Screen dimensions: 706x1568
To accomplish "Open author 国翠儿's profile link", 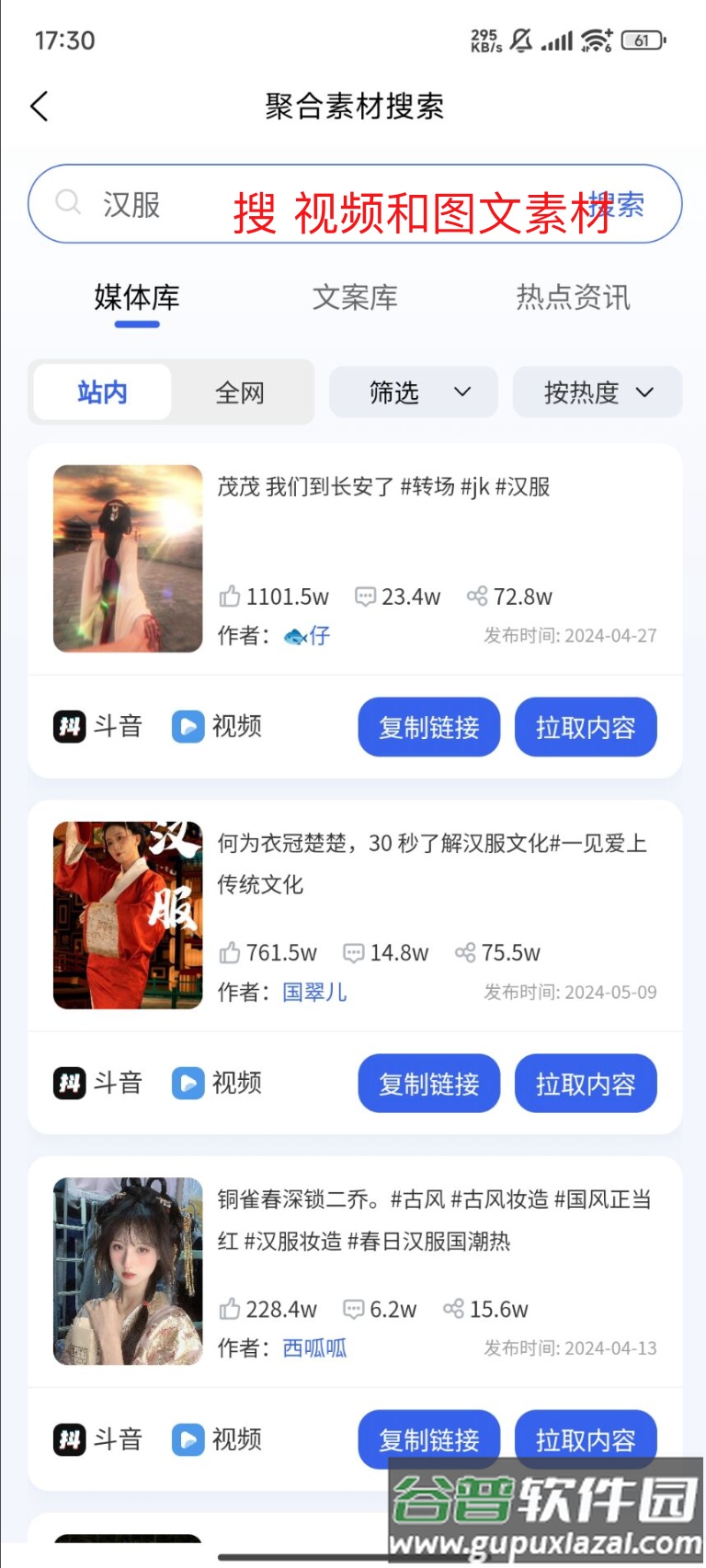I will click(314, 992).
